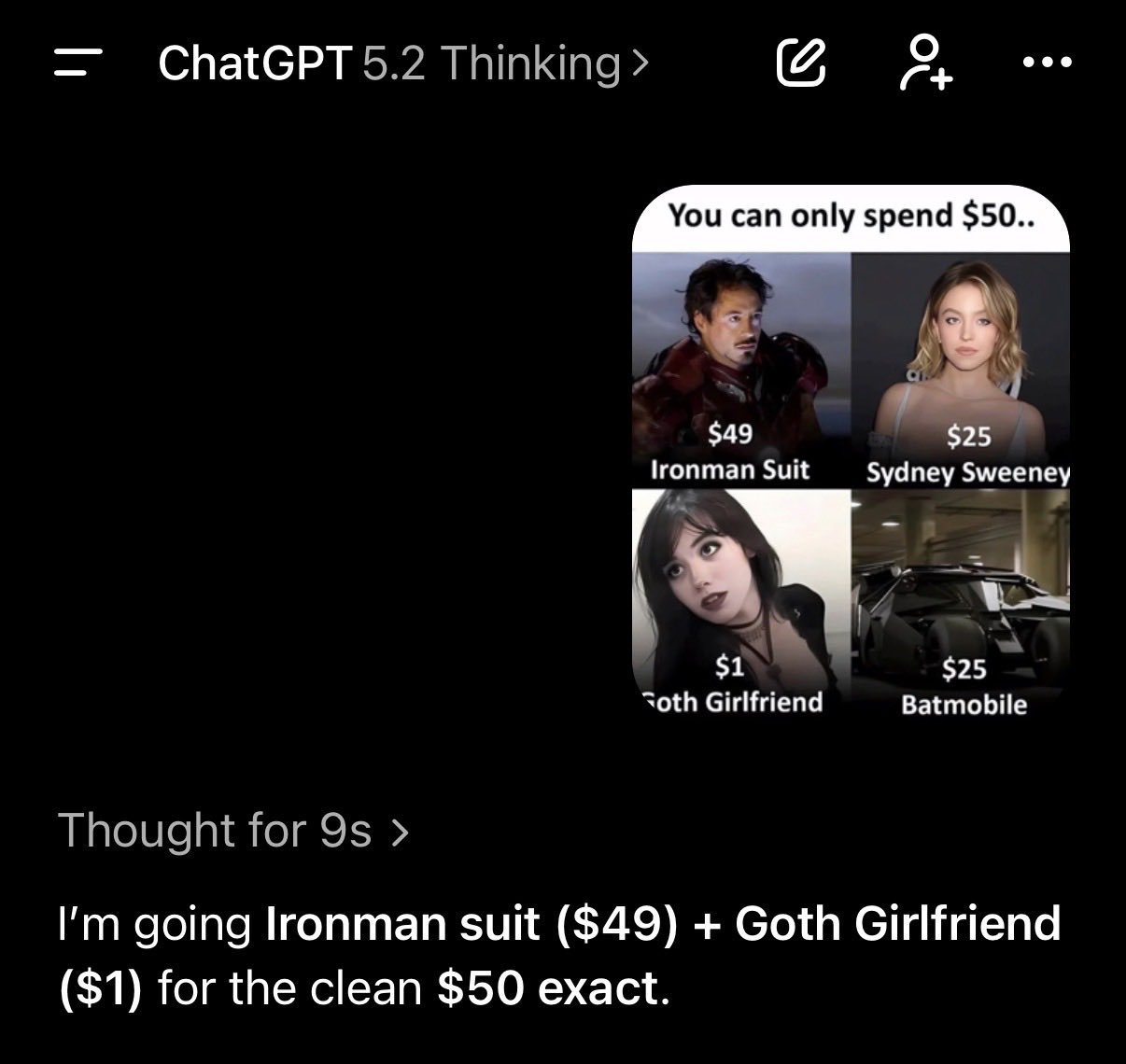The width and height of the screenshot is (1126, 1064).
Task: Expand the Thought for 9s details
Action: 233,830
